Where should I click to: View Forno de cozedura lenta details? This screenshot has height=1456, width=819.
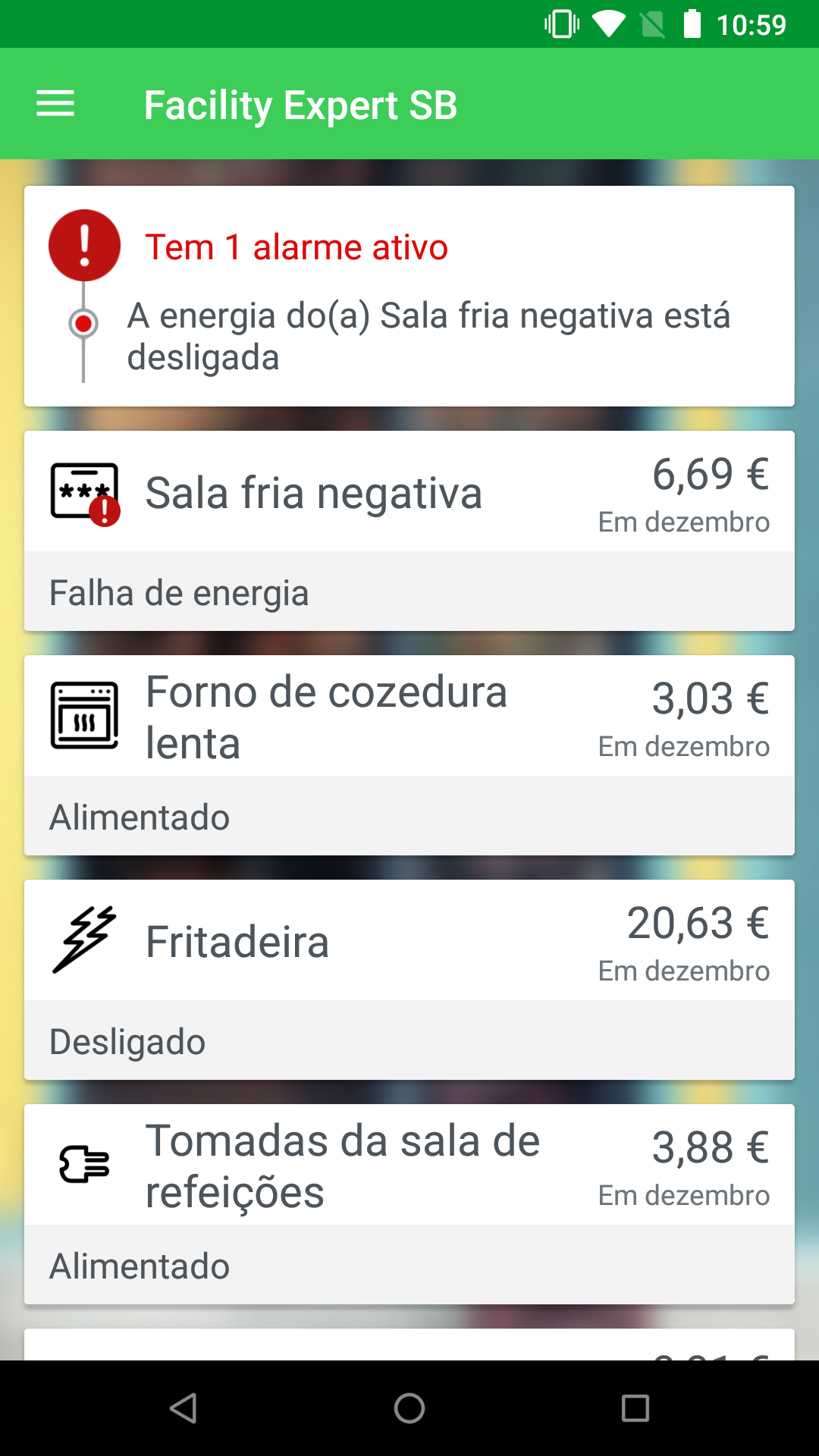pos(409,755)
